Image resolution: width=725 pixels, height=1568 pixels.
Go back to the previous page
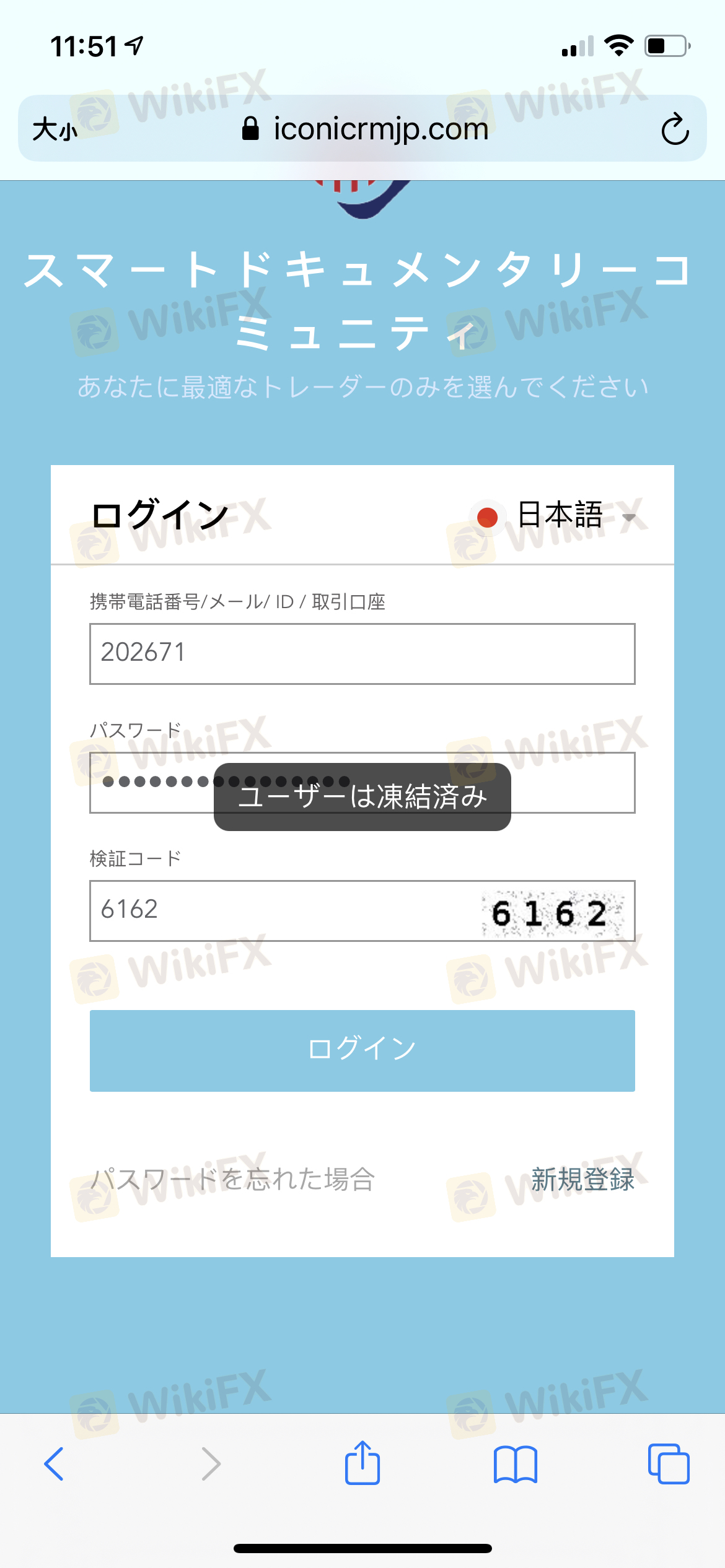(x=54, y=1464)
